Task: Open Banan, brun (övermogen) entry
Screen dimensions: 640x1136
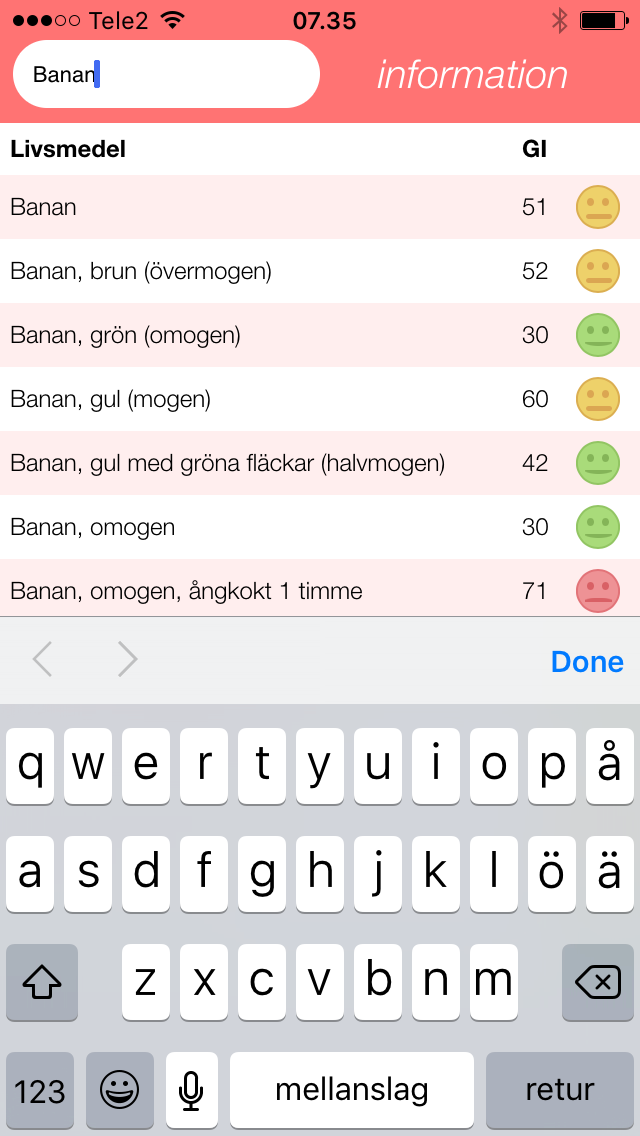Action: (x=320, y=271)
